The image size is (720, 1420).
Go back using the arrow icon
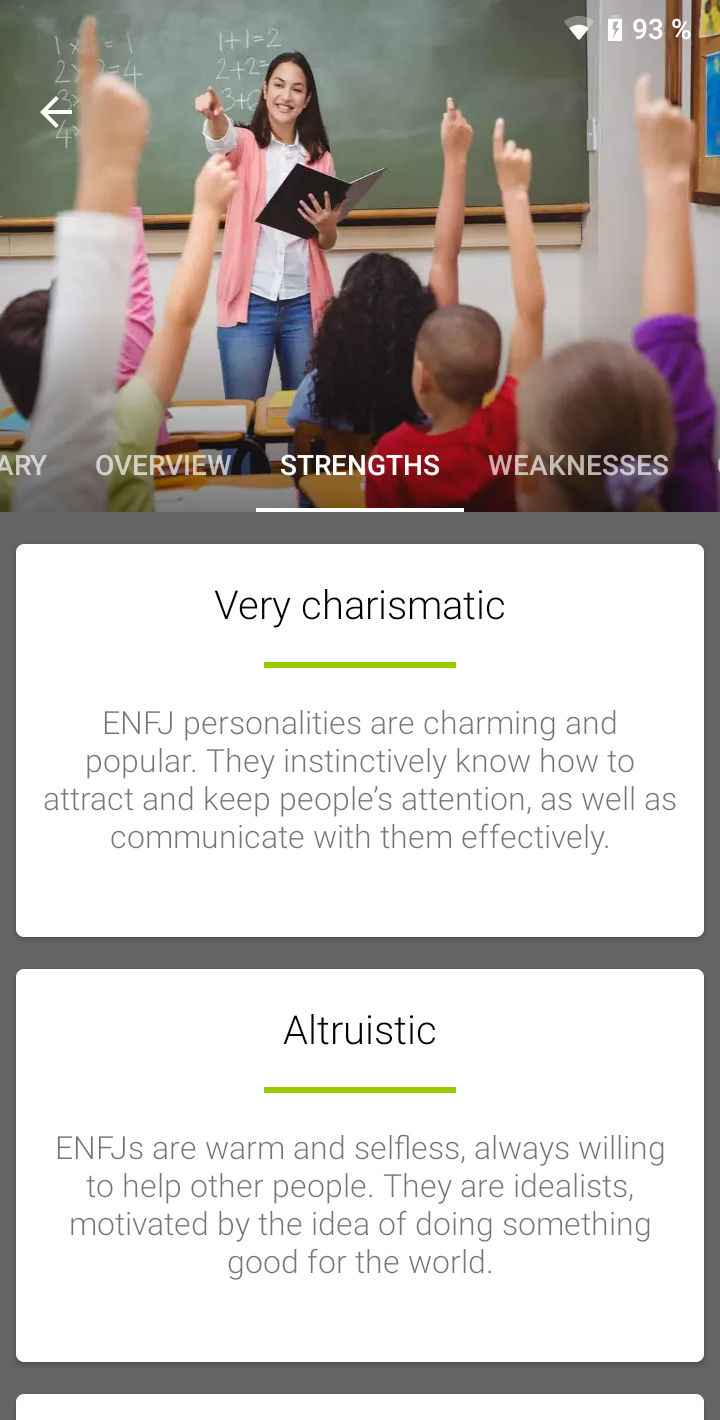(56, 112)
